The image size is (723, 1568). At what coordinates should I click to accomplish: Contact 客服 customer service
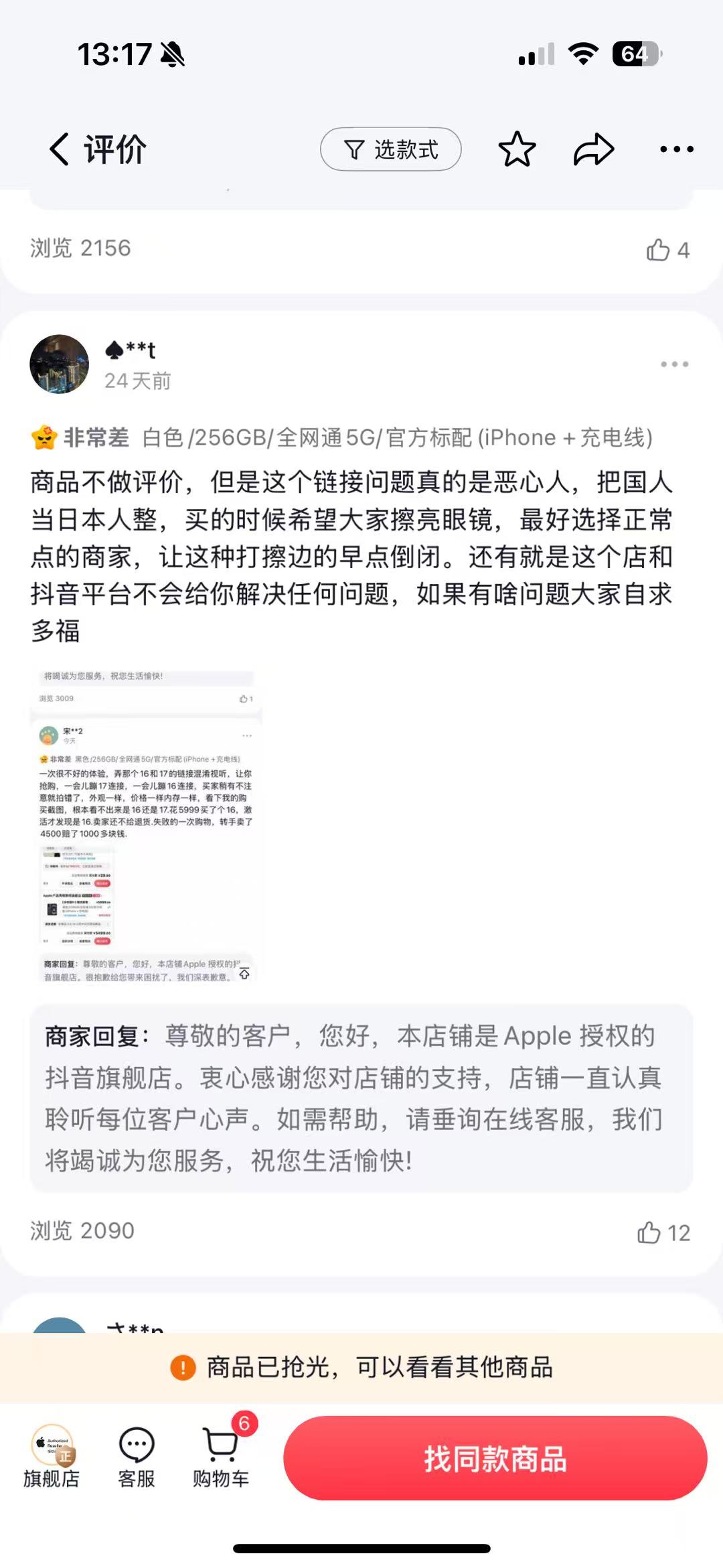click(x=137, y=1457)
